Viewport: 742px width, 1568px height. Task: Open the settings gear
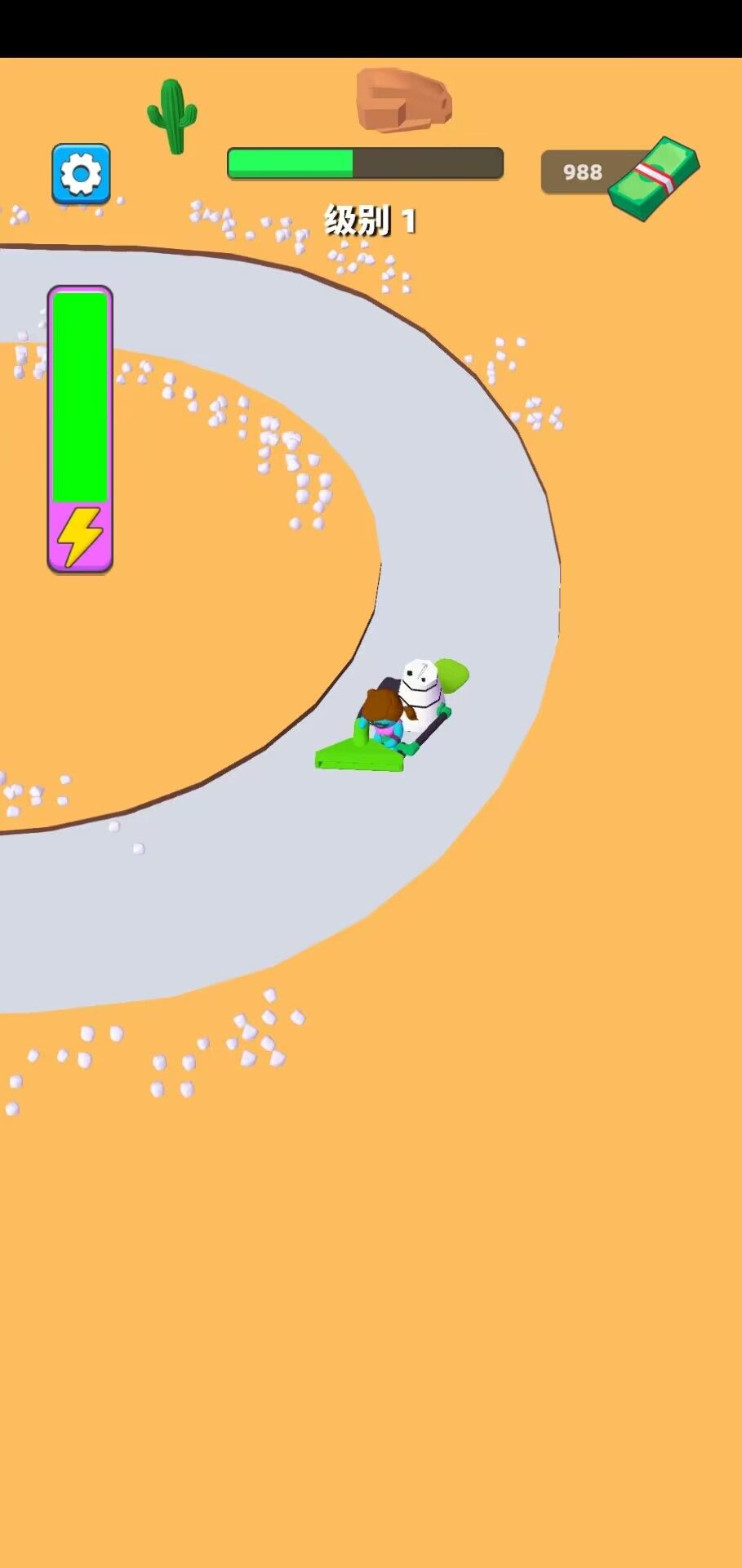click(x=81, y=173)
